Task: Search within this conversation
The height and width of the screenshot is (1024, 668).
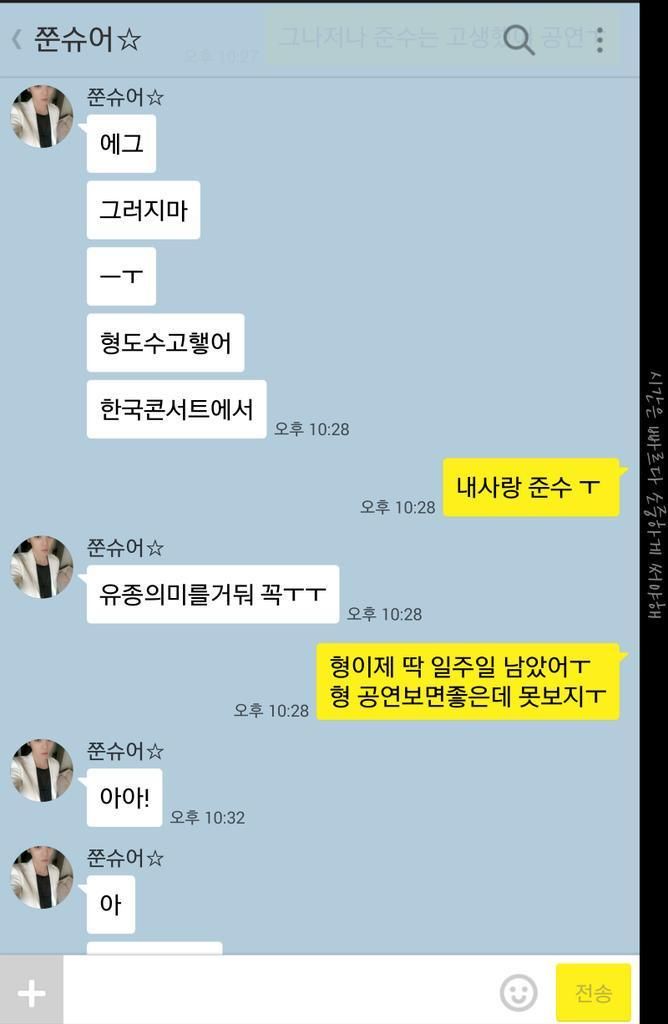Action: pyautogui.click(x=518, y=40)
